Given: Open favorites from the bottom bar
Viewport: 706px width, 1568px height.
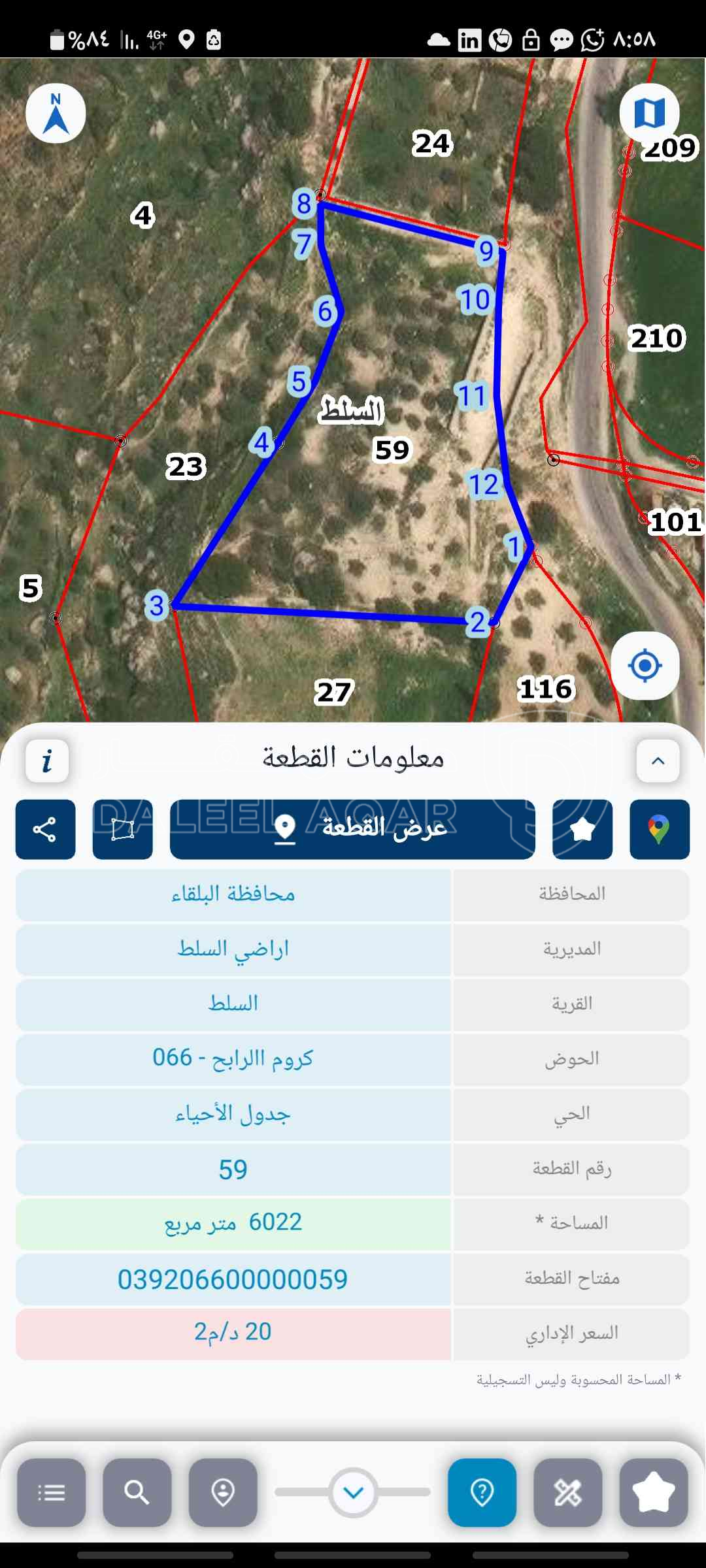Looking at the screenshot, I should point(653,1492).
